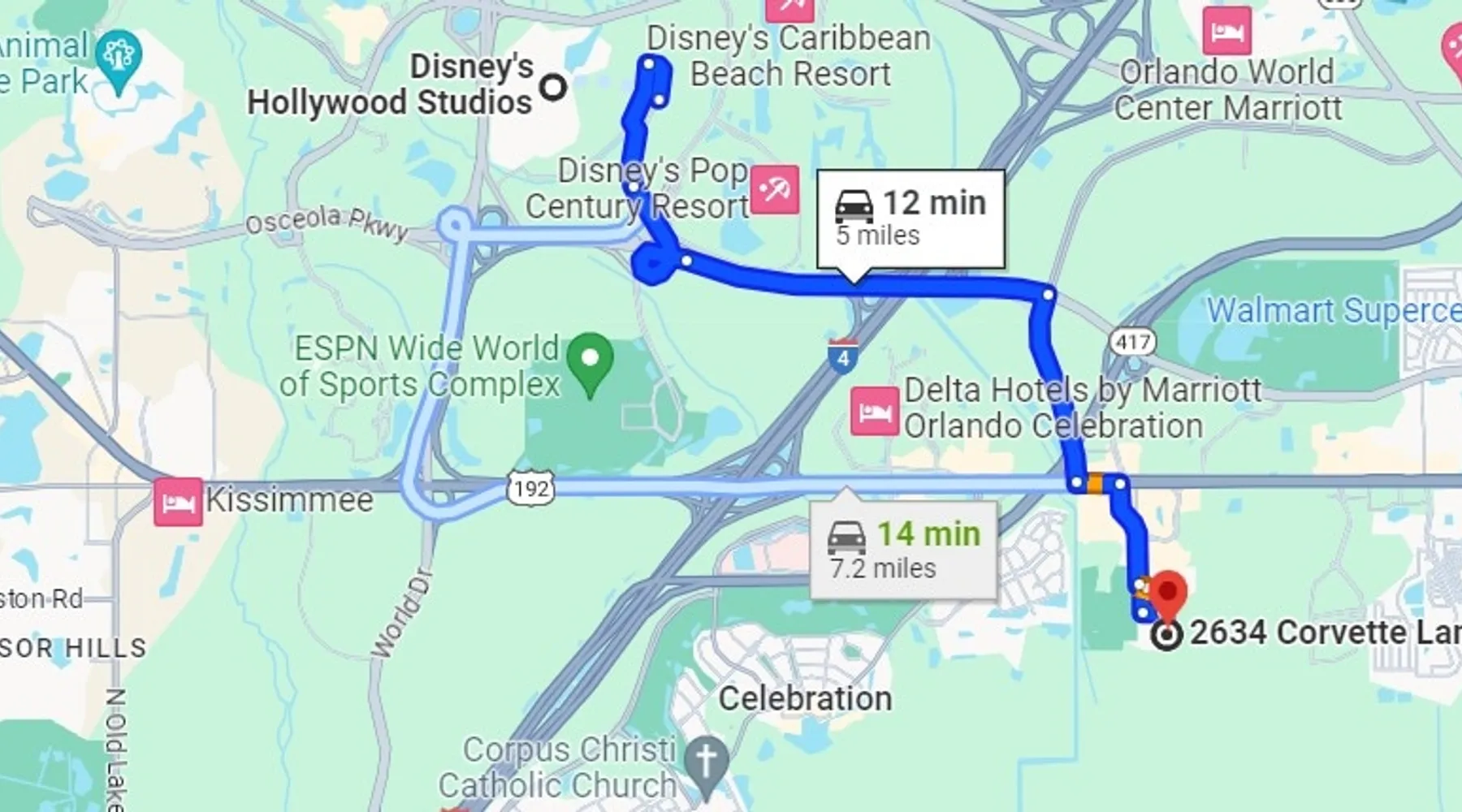Tap the red destination marker
Viewport: 1462px width, 812px height.
click(1168, 594)
